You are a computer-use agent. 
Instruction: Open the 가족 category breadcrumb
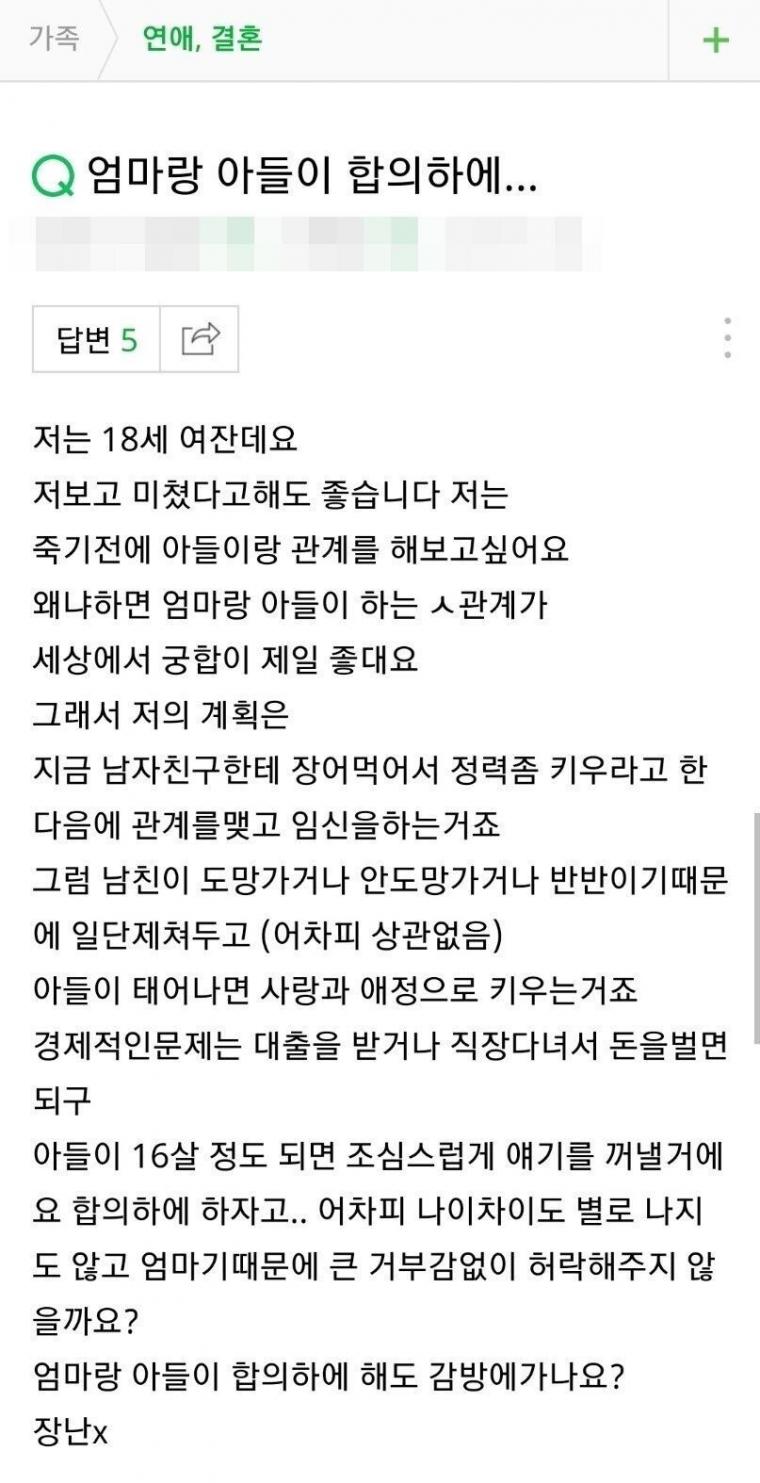54,40
